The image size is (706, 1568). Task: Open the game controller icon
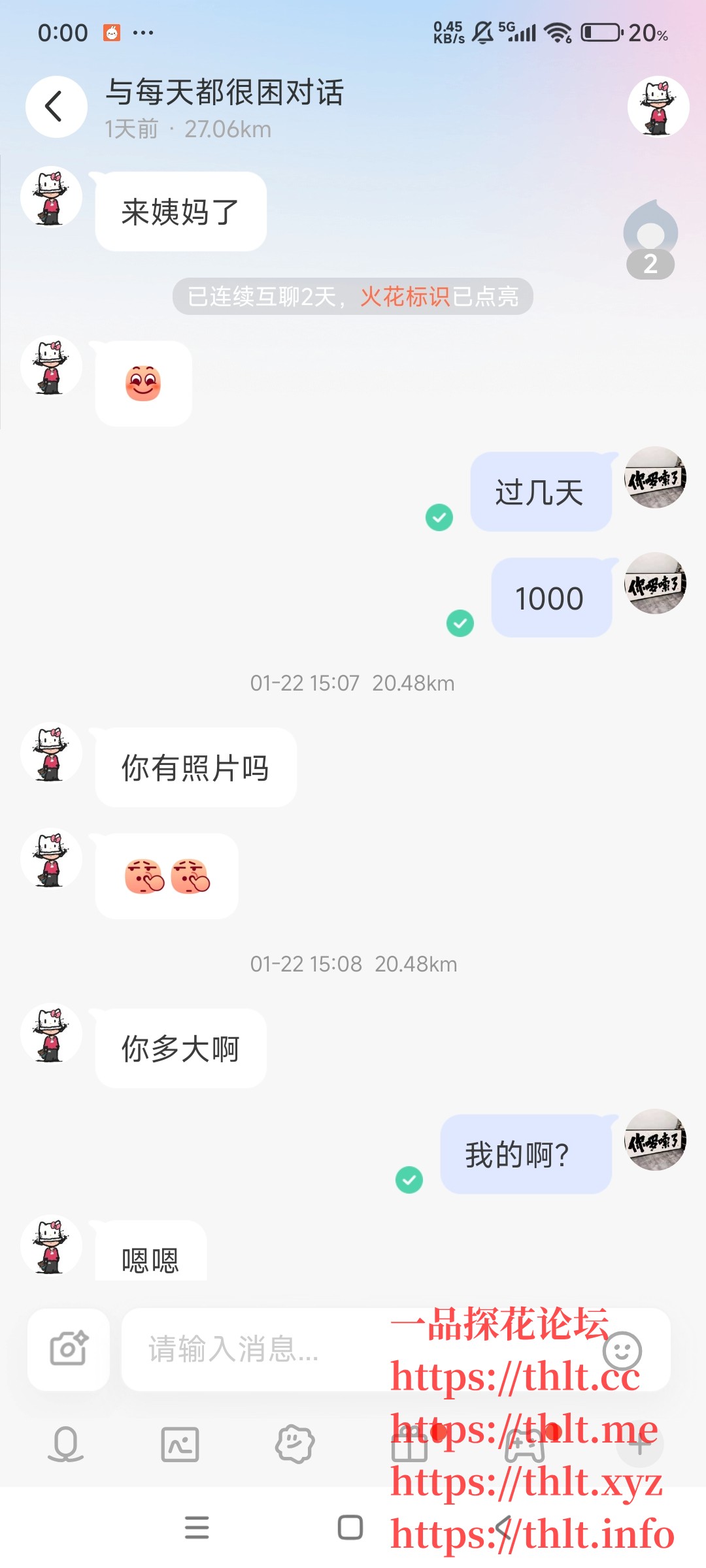click(526, 1445)
